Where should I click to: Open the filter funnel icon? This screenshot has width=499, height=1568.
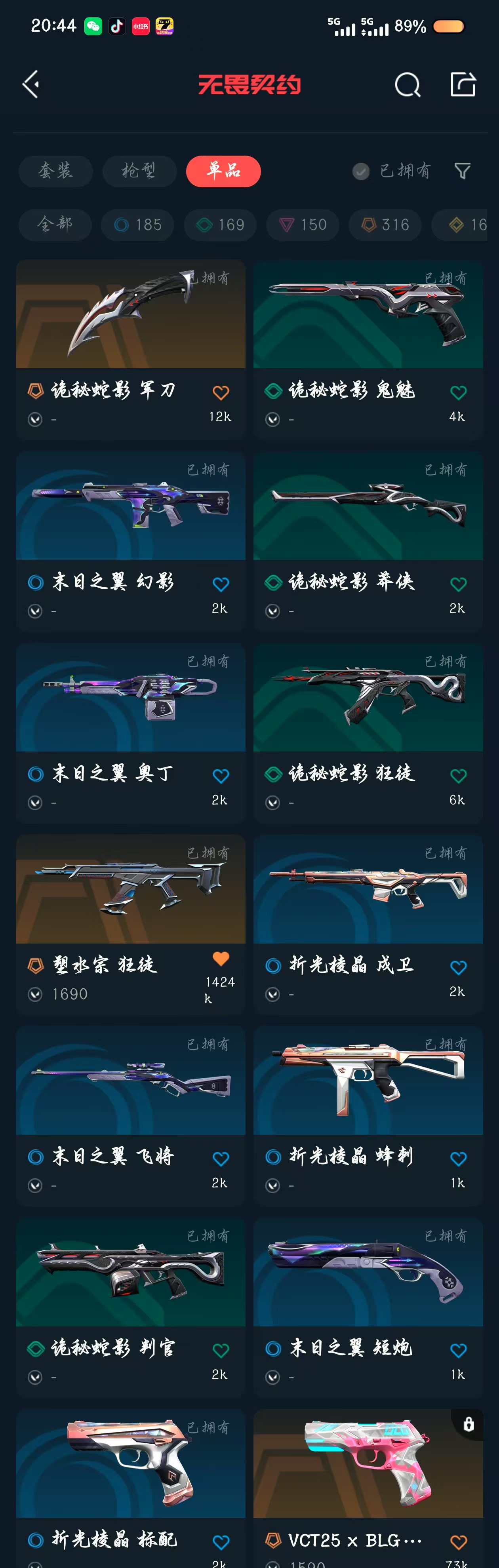point(463,171)
